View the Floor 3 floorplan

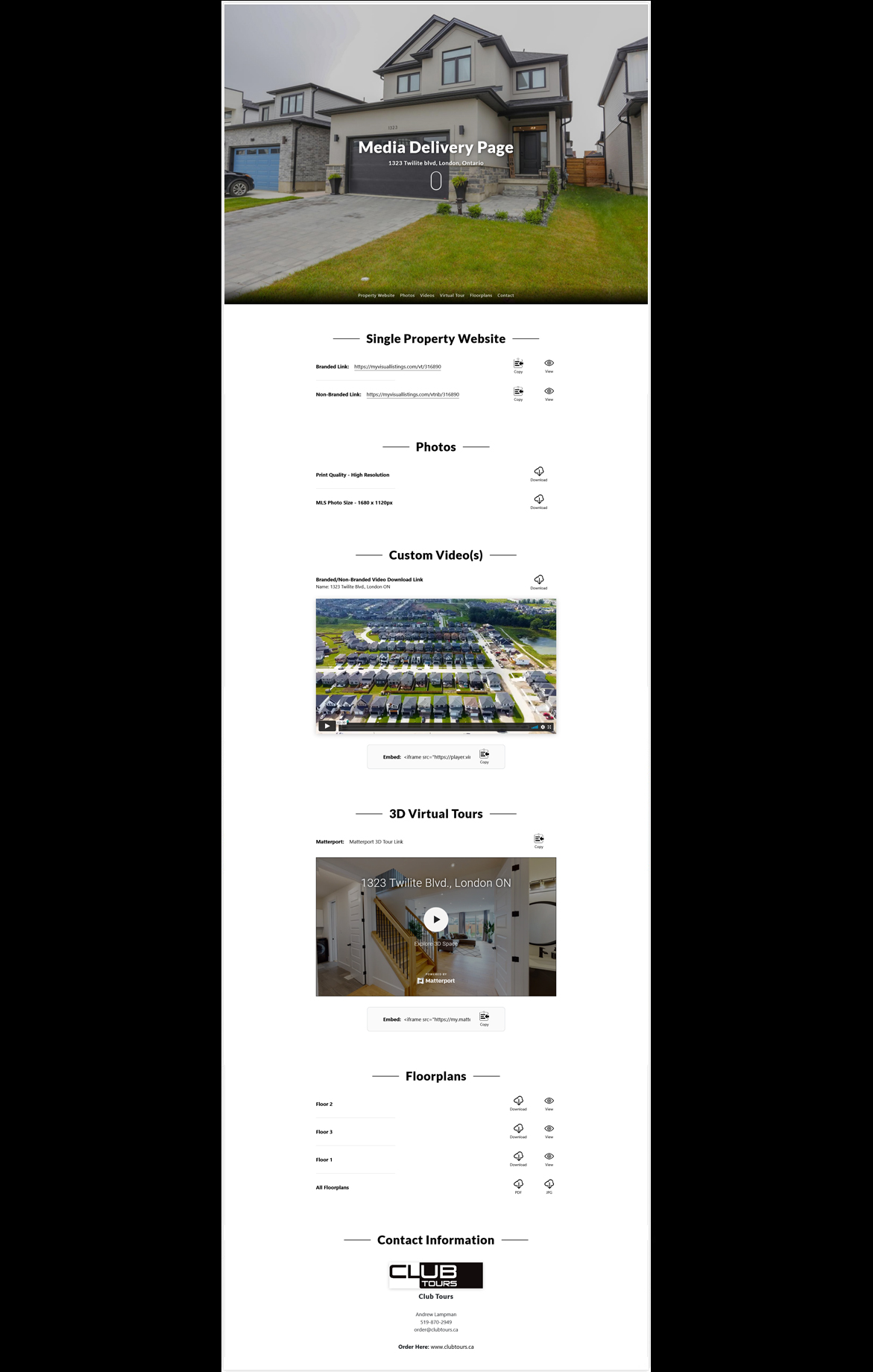(549, 1130)
